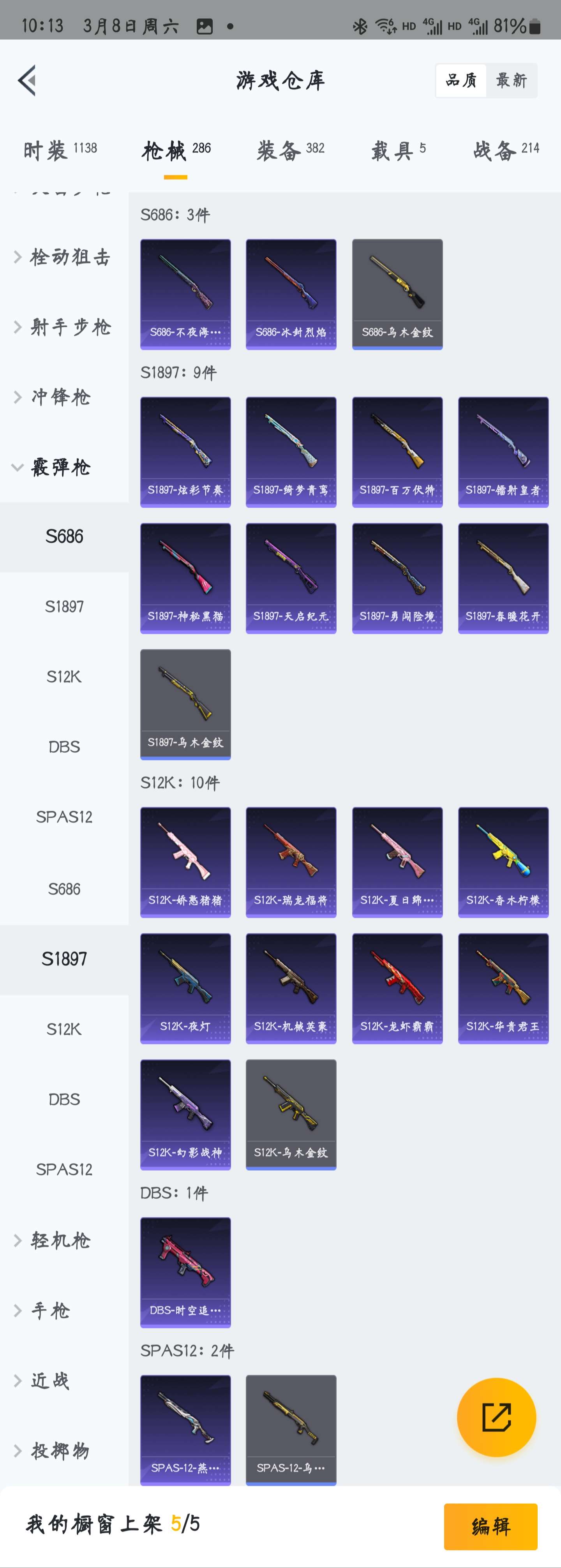Viewport: 561px width, 1568px height.
Task: Go back from 游戏仓库
Action: pos(27,80)
